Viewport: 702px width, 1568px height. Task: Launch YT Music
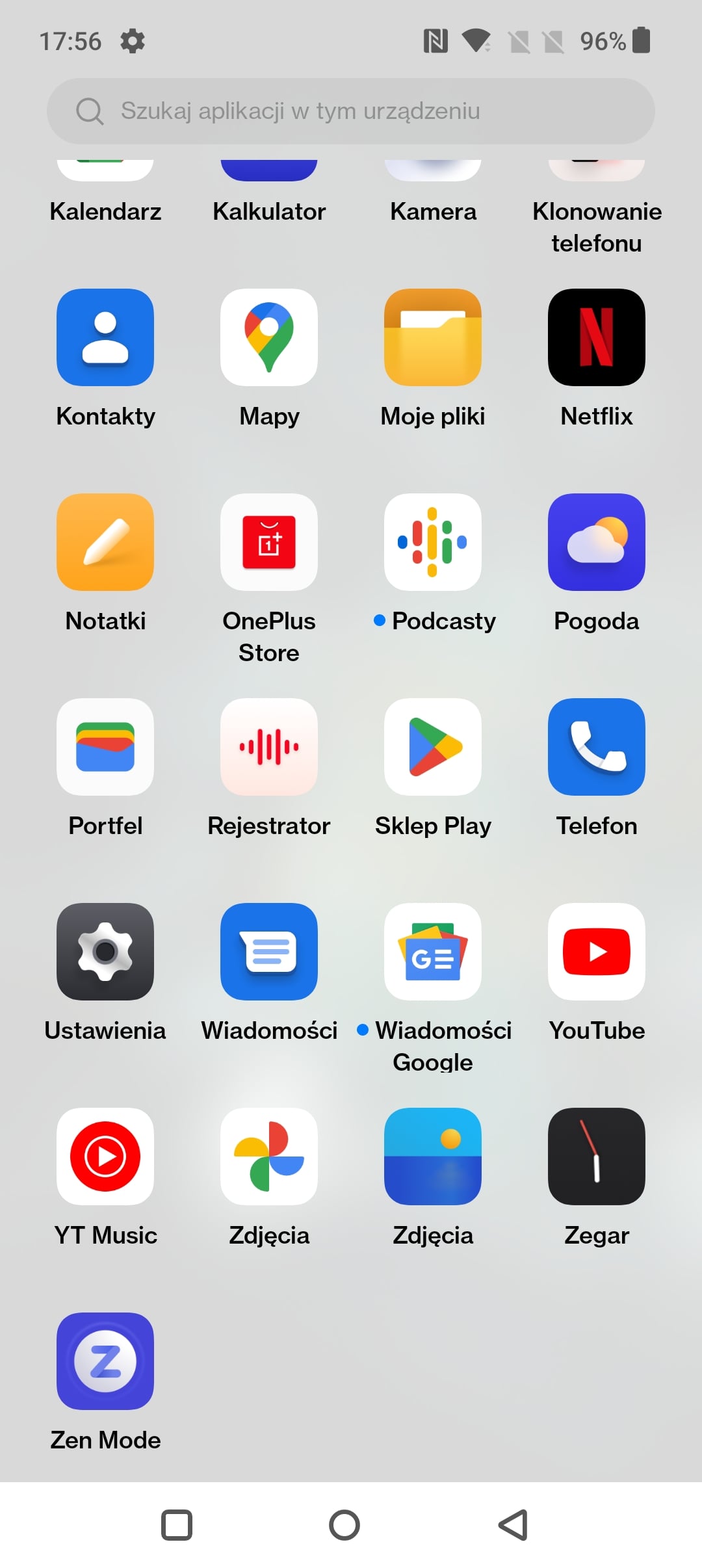tap(105, 1156)
